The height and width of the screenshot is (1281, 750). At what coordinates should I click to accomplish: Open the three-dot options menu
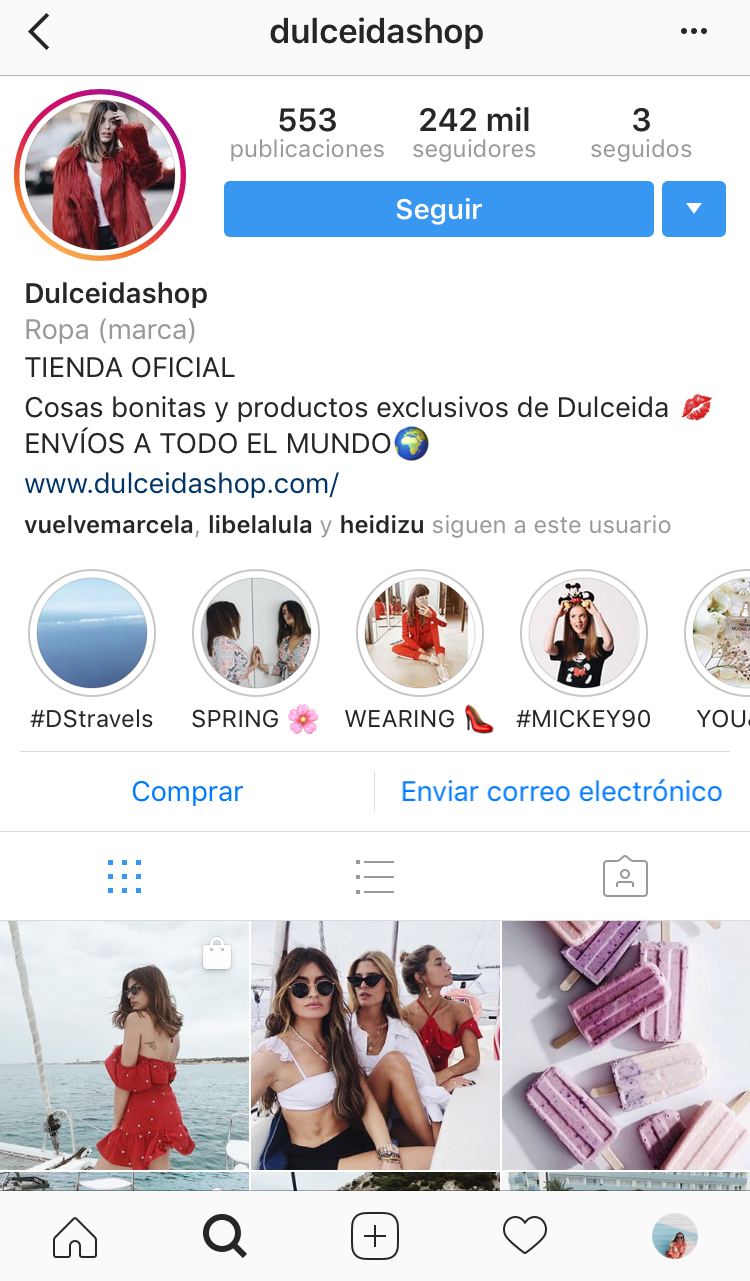point(693,32)
